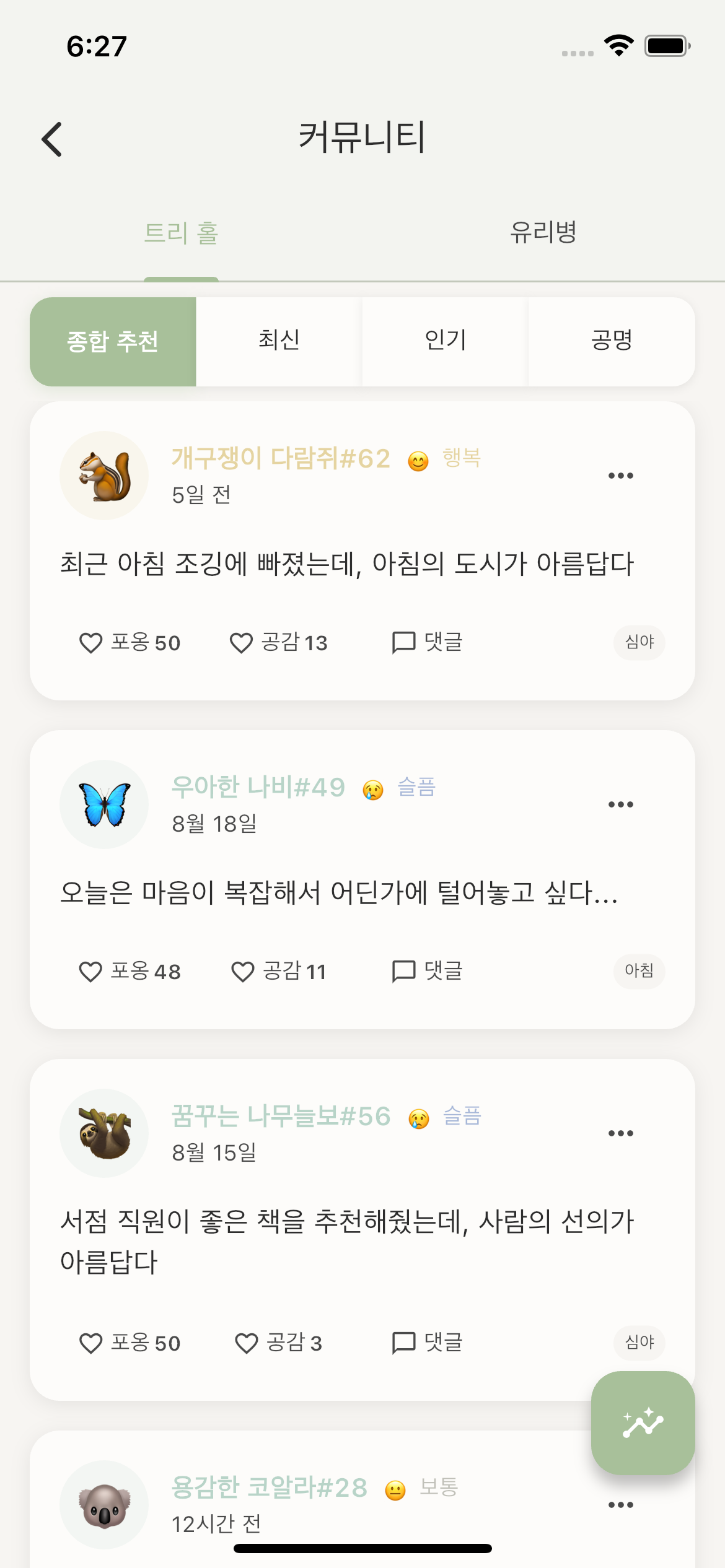This screenshot has height=1568, width=725.
Task: Choose the 공명 filter
Action: coord(612,341)
